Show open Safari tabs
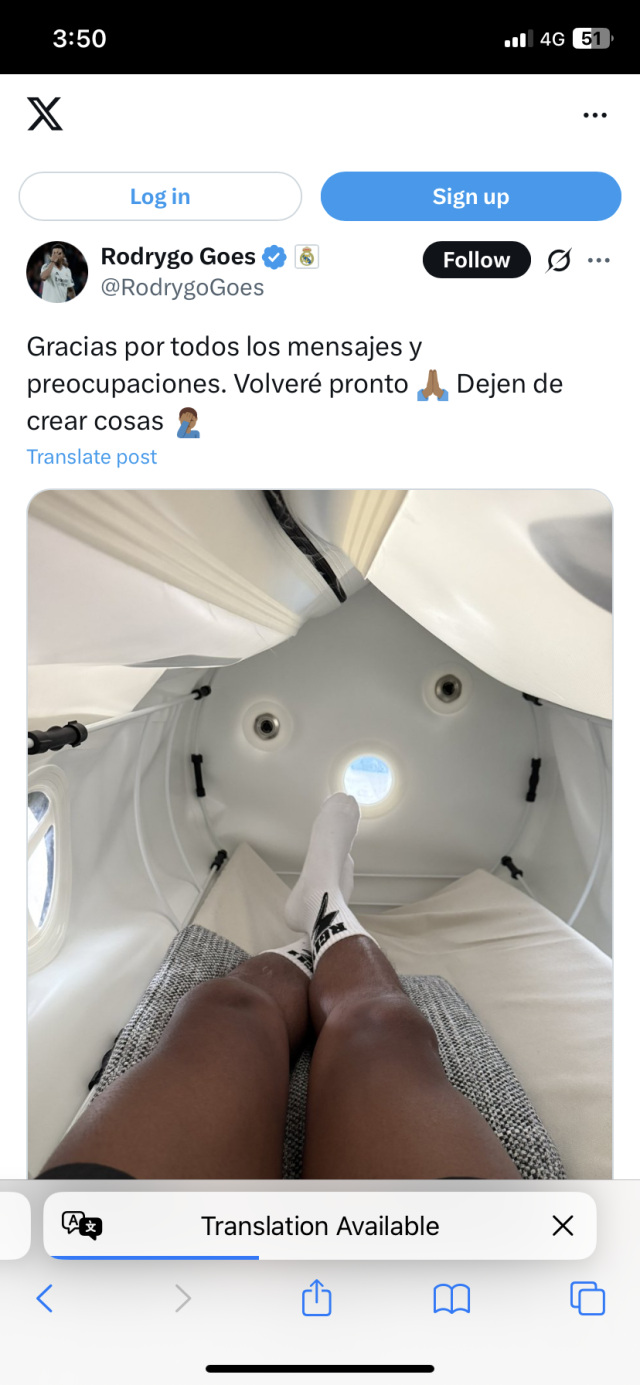This screenshot has height=1385, width=640. pyautogui.click(x=587, y=1298)
